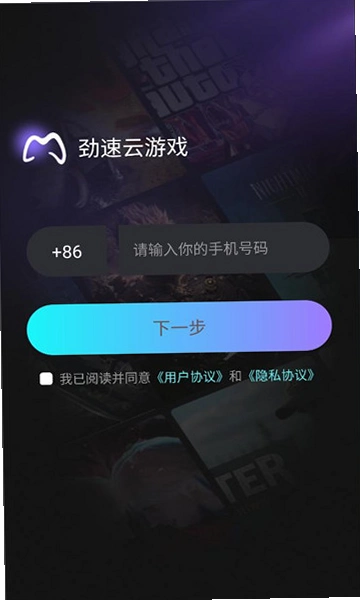Open the 《用户协议》 link

tap(189, 377)
